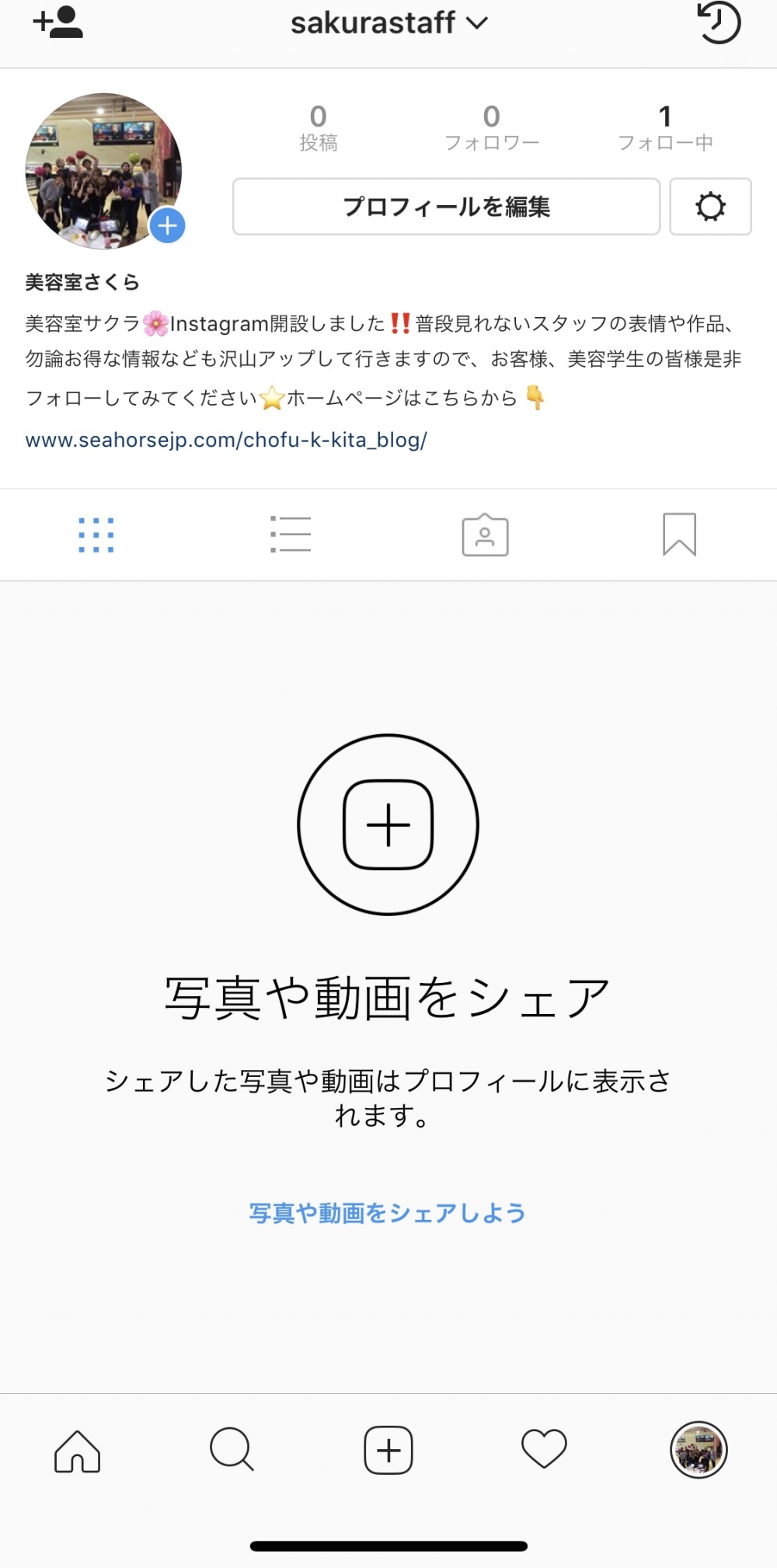Go to the home feed tab
Image resolution: width=777 pixels, height=1568 pixels.
78,1451
